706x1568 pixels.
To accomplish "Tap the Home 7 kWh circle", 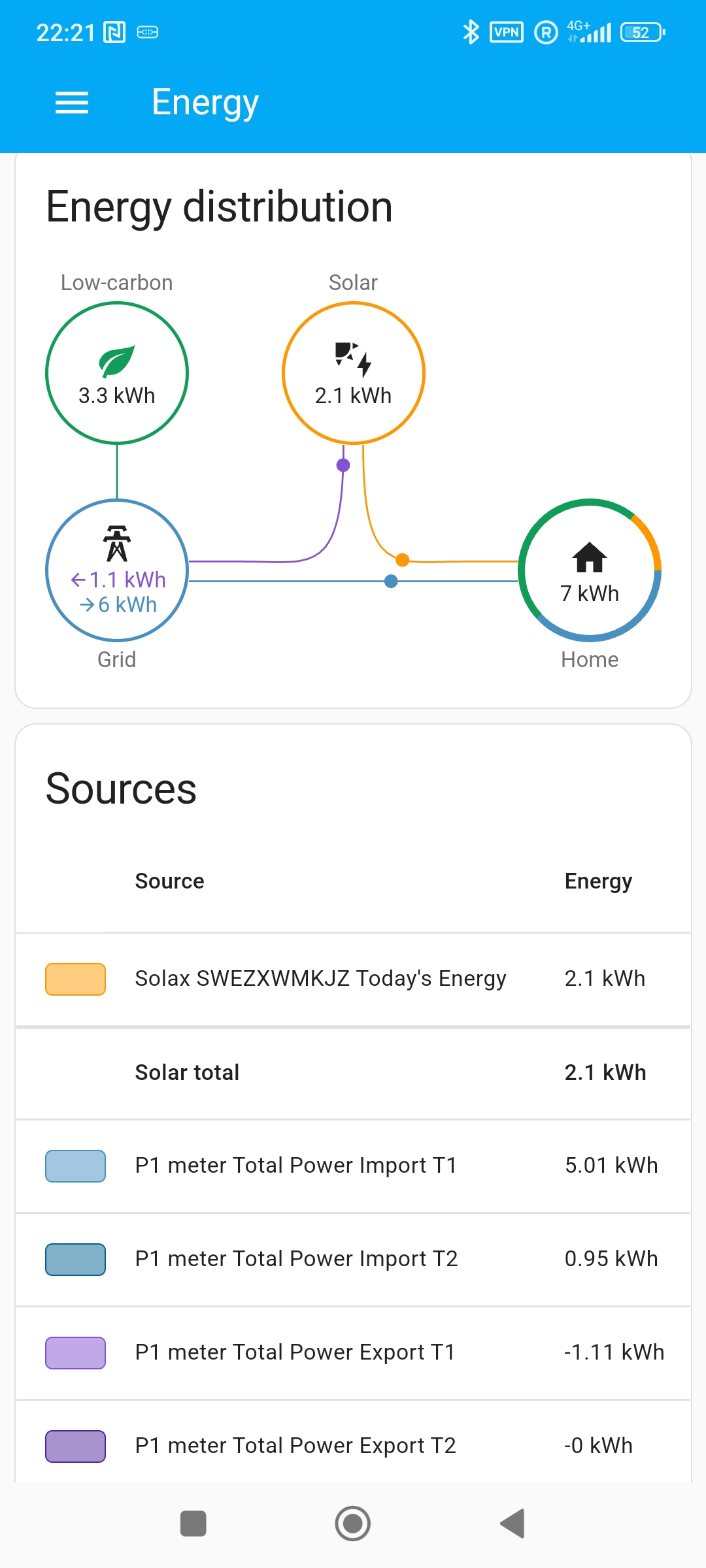I will [590, 570].
